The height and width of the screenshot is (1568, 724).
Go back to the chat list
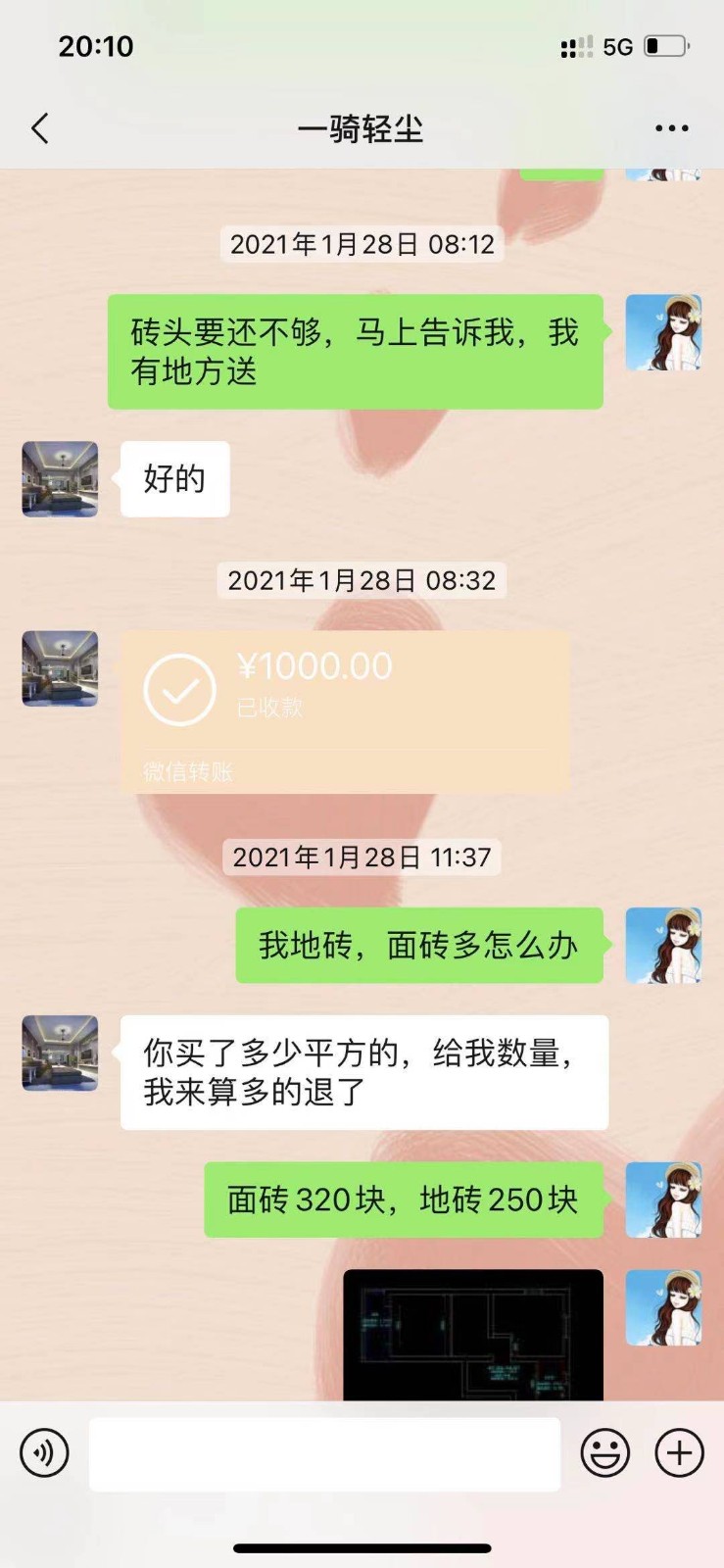[40, 128]
